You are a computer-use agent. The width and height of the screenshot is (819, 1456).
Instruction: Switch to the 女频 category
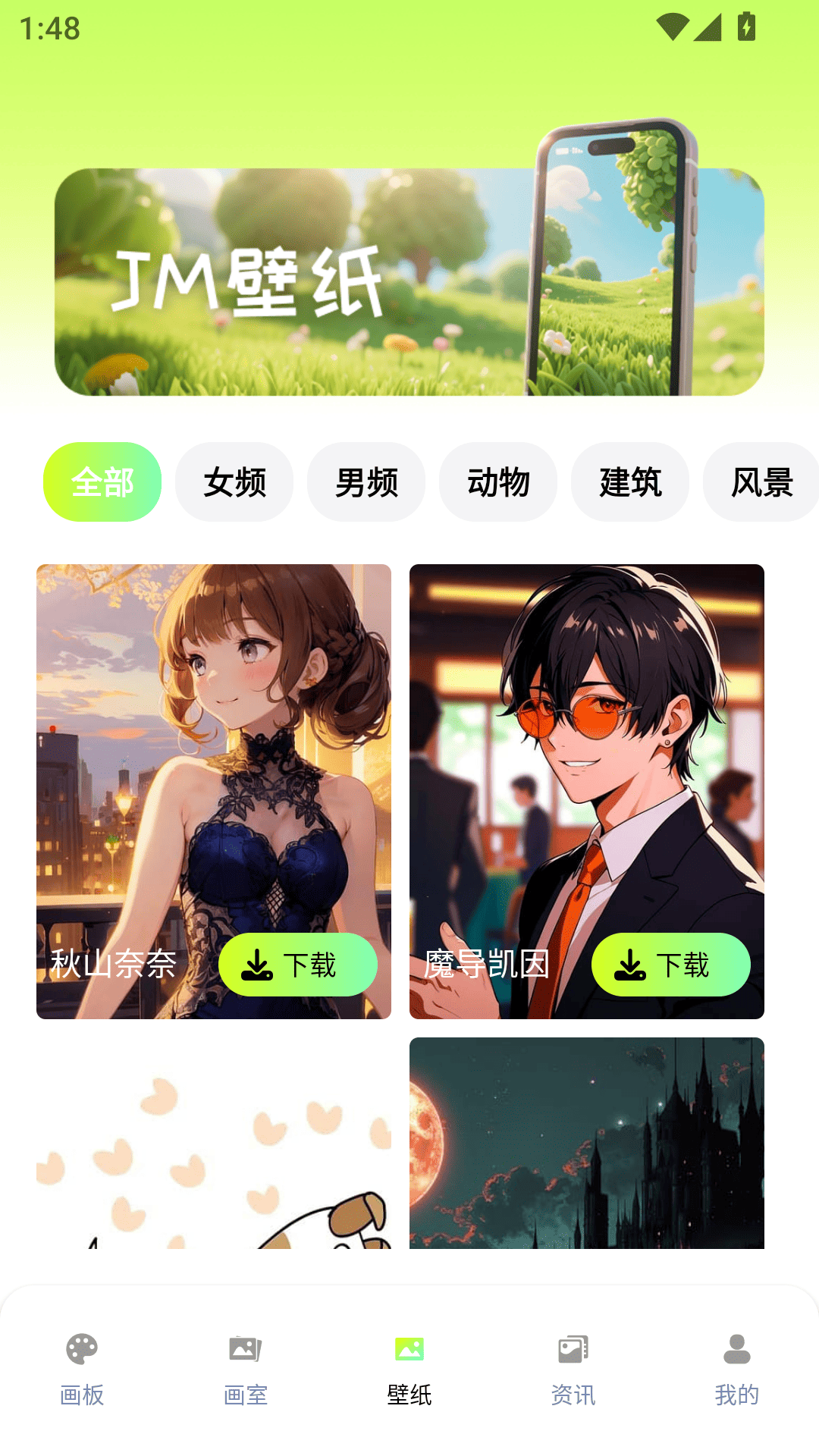click(x=234, y=482)
